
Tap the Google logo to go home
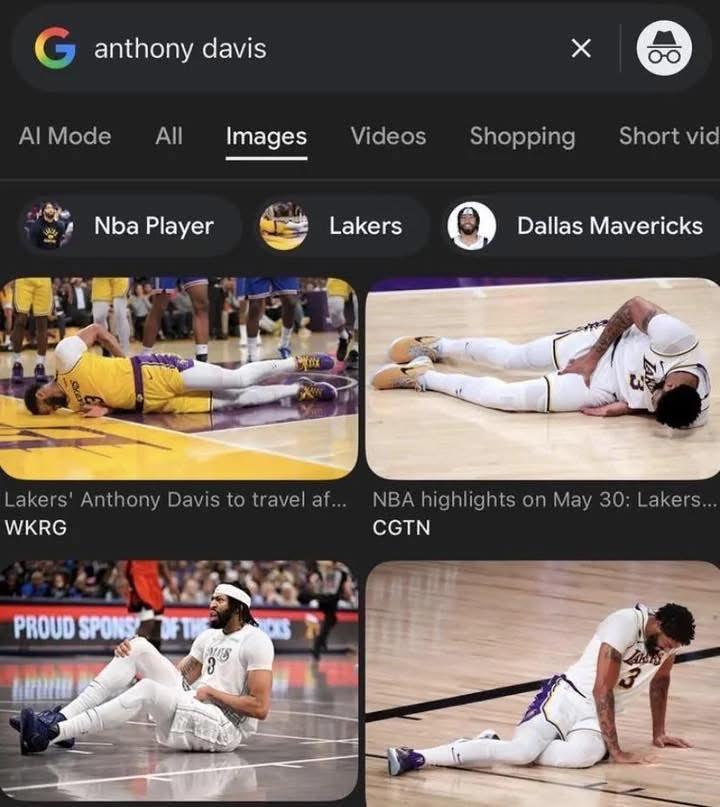(x=55, y=48)
